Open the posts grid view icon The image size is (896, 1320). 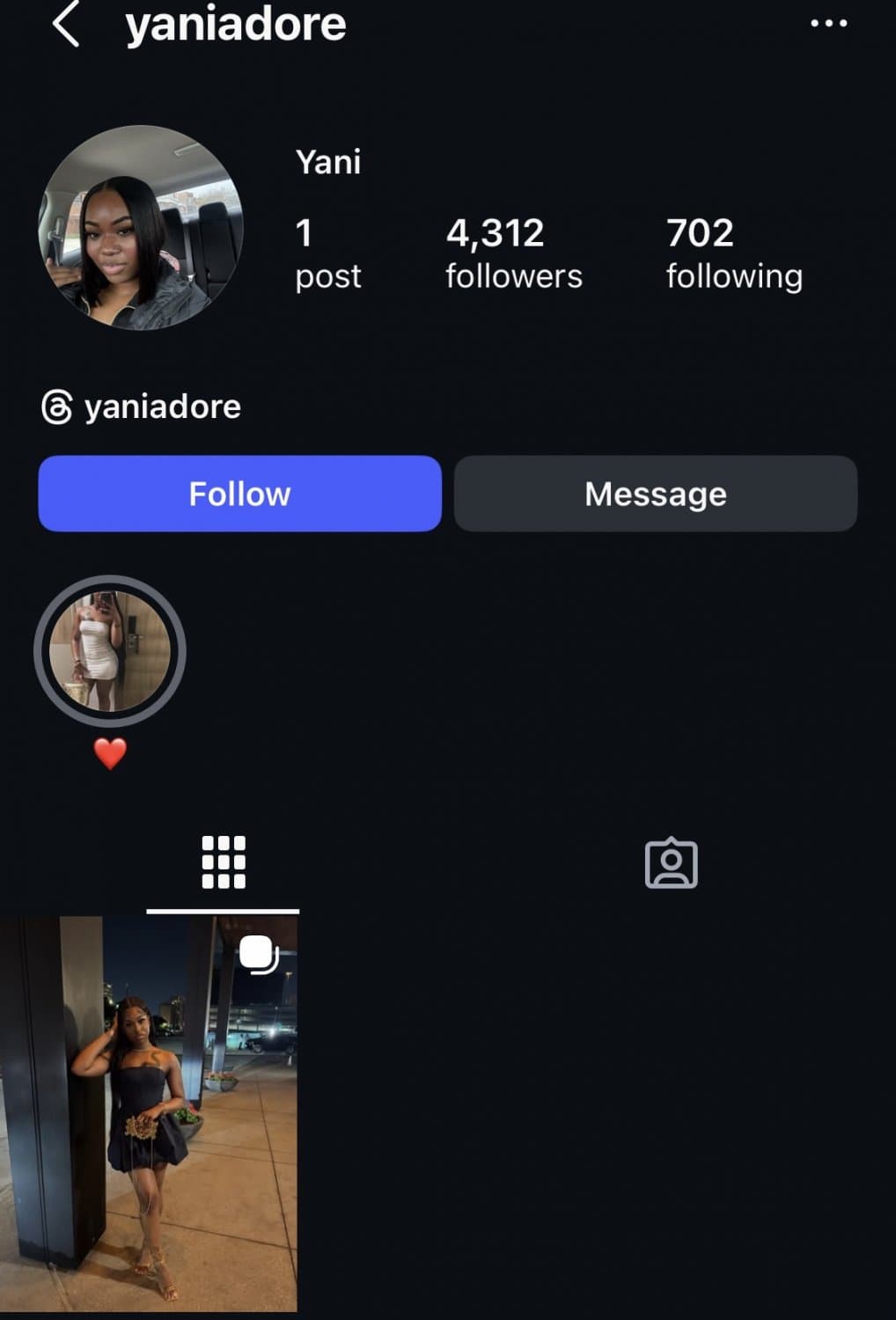[222, 862]
